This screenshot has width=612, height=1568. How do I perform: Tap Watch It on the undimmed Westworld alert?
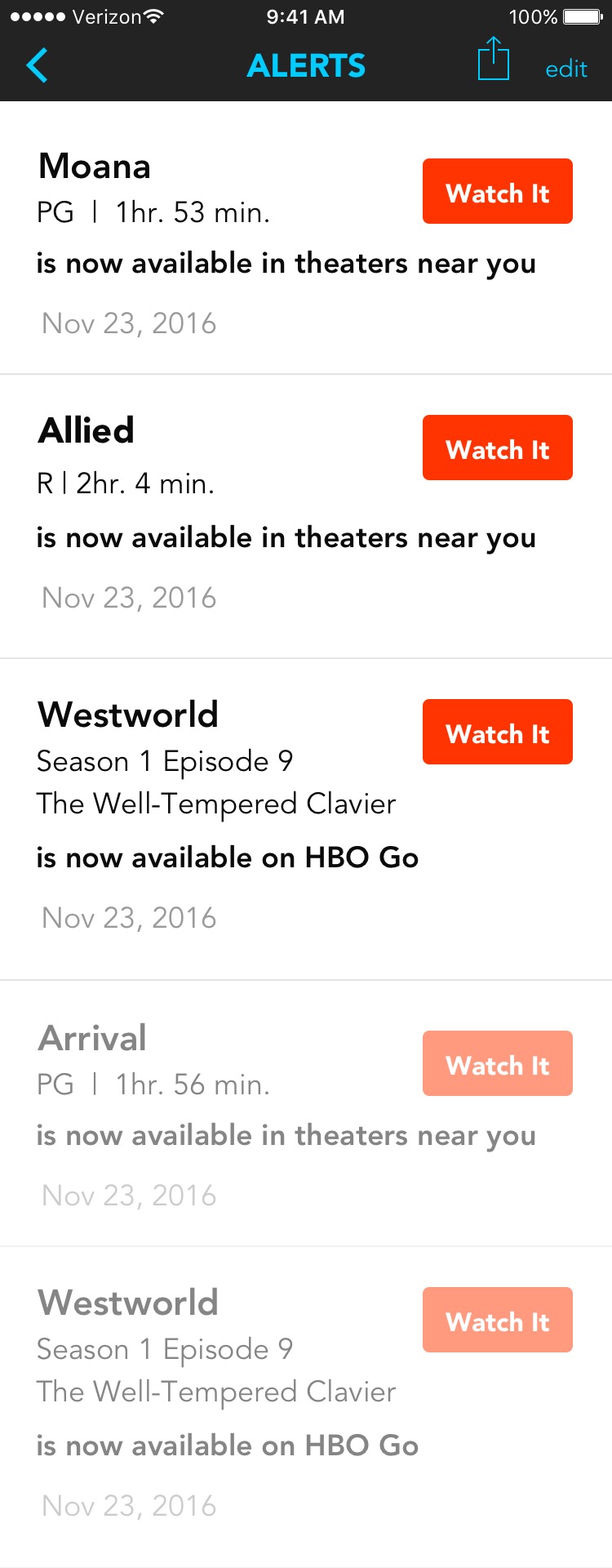click(497, 732)
